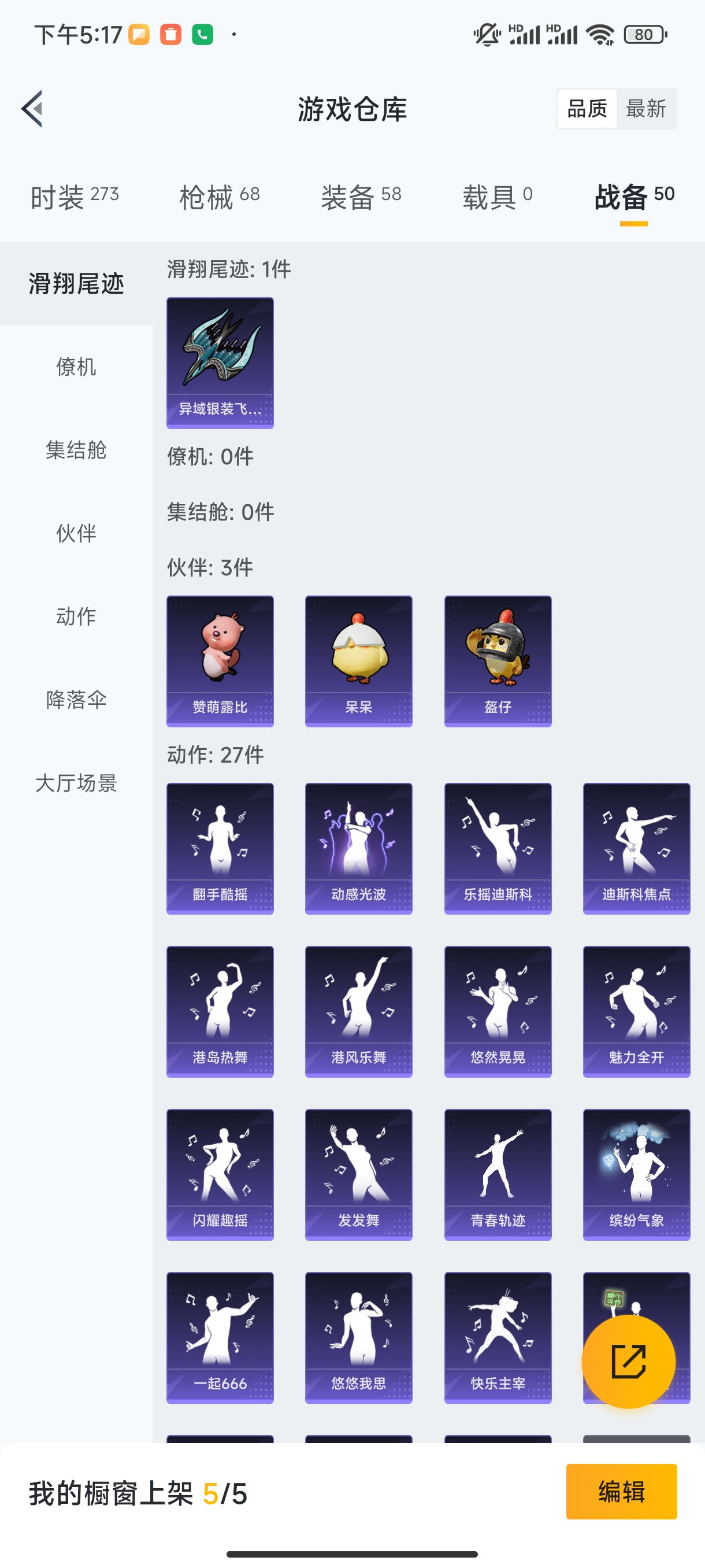Open the 缤纷气象 emote icon

pos(636,1175)
